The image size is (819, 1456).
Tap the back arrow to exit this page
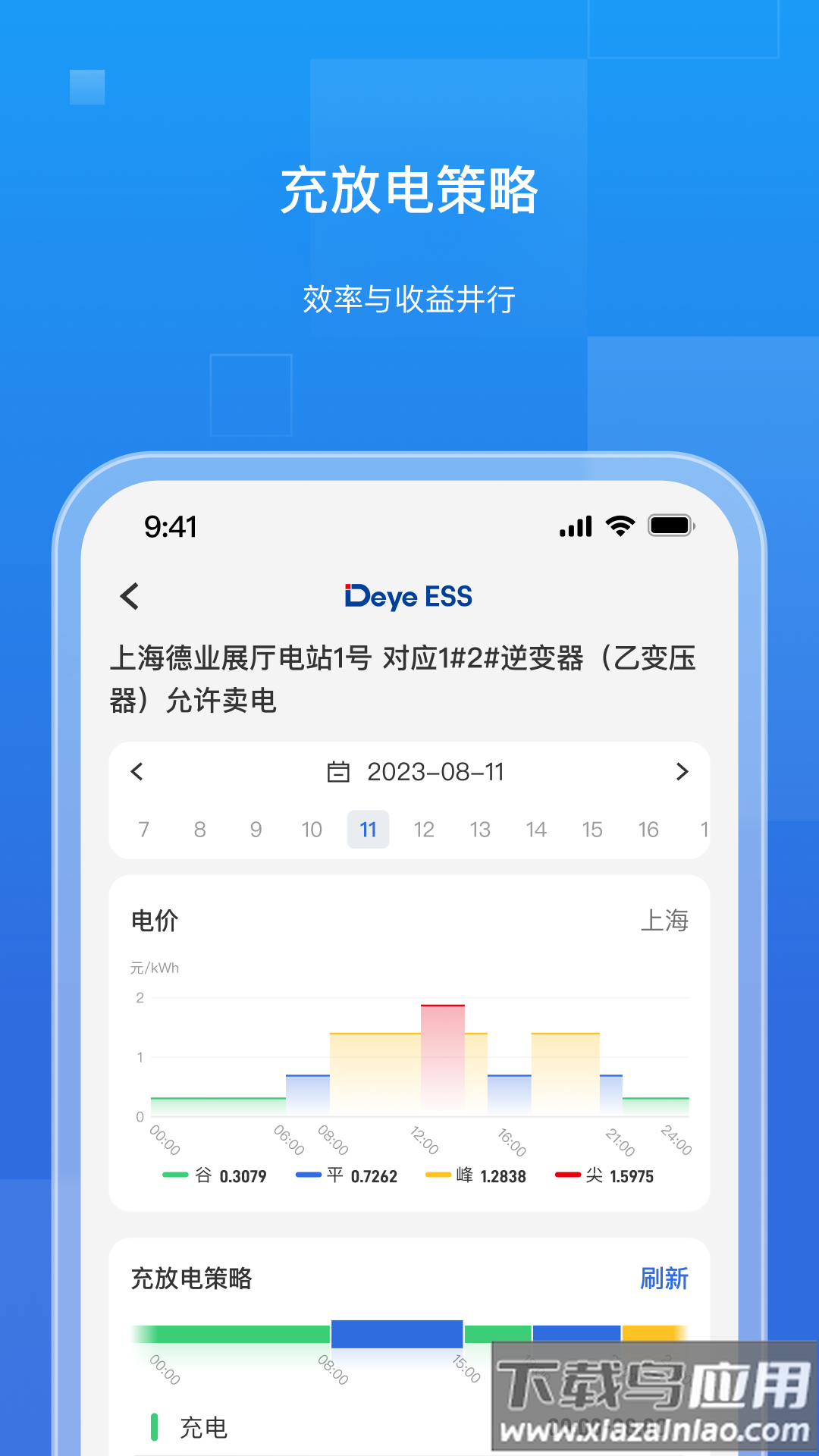point(130,598)
